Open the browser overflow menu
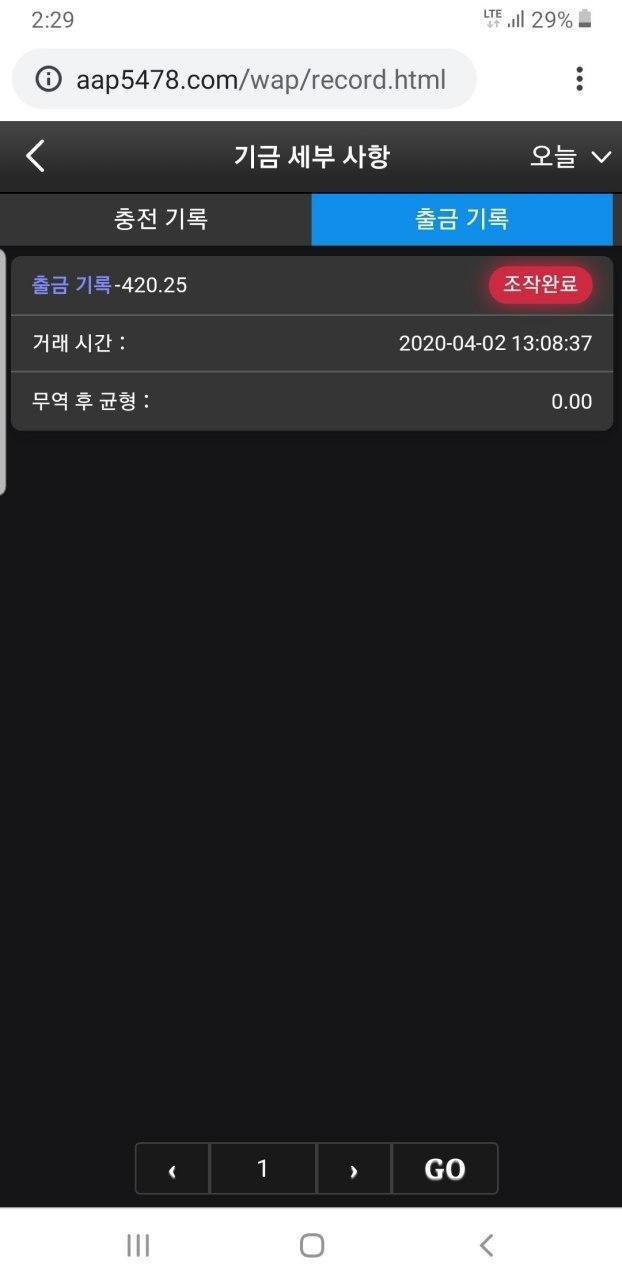 pos(579,79)
